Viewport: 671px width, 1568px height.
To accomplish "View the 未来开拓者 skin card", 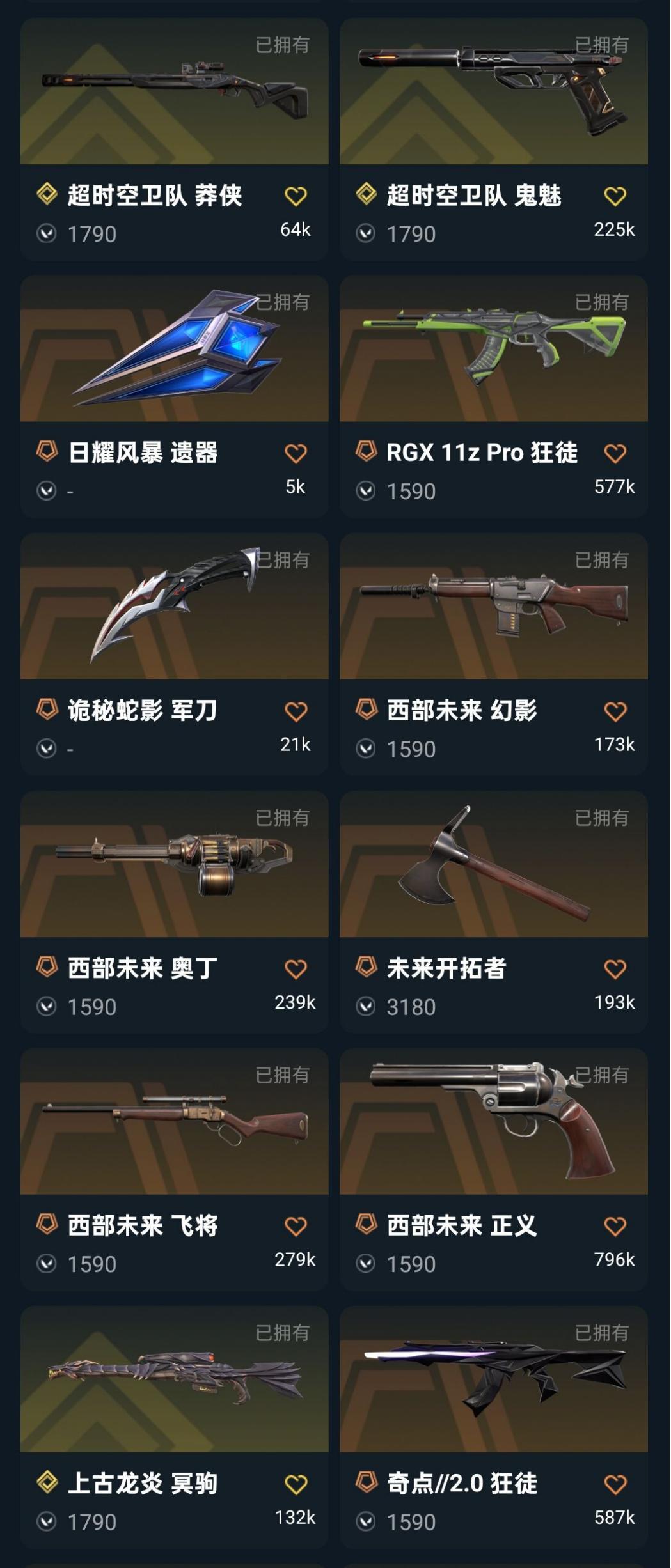I will coord(494,912).
